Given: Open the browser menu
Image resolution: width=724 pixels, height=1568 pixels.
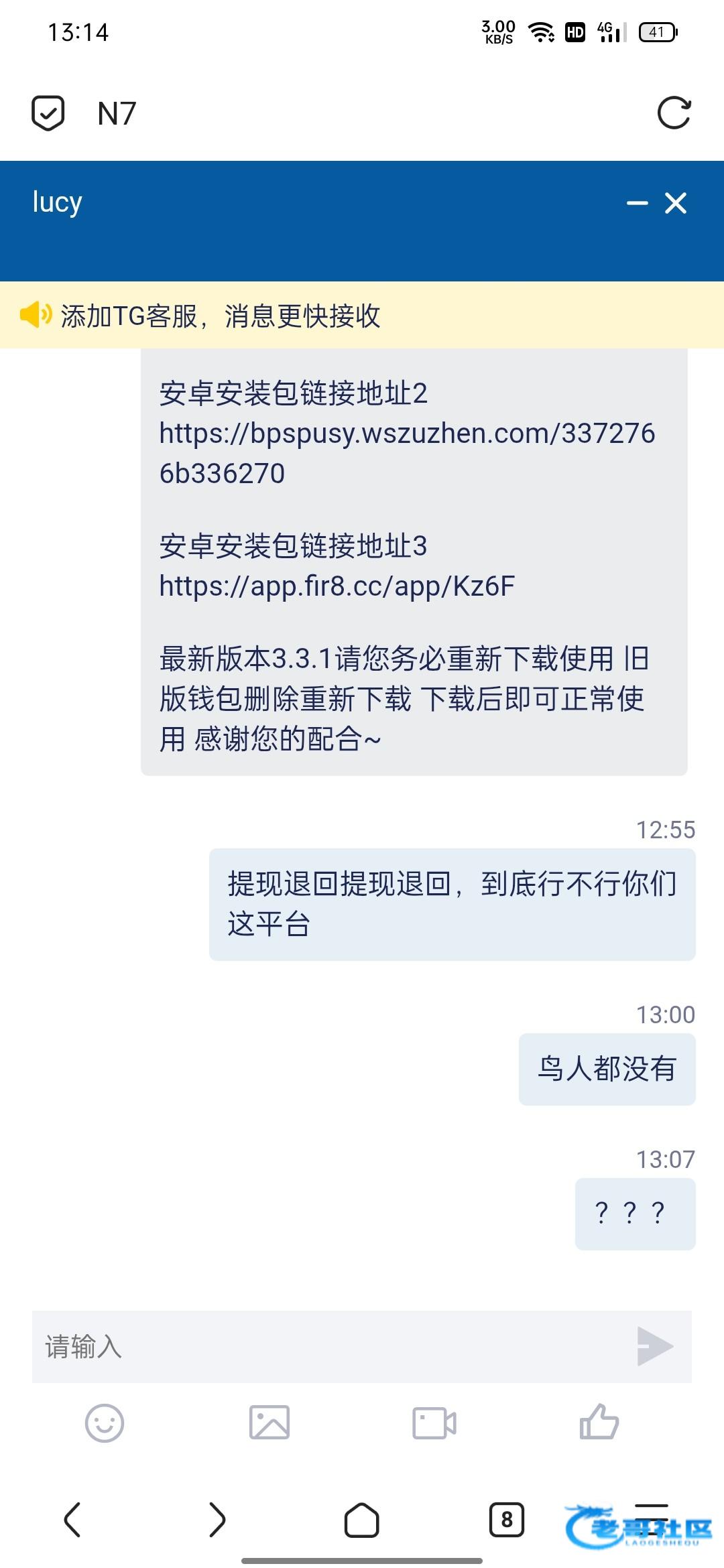Looking at the screenshot, I should (x=652, y=1518).
